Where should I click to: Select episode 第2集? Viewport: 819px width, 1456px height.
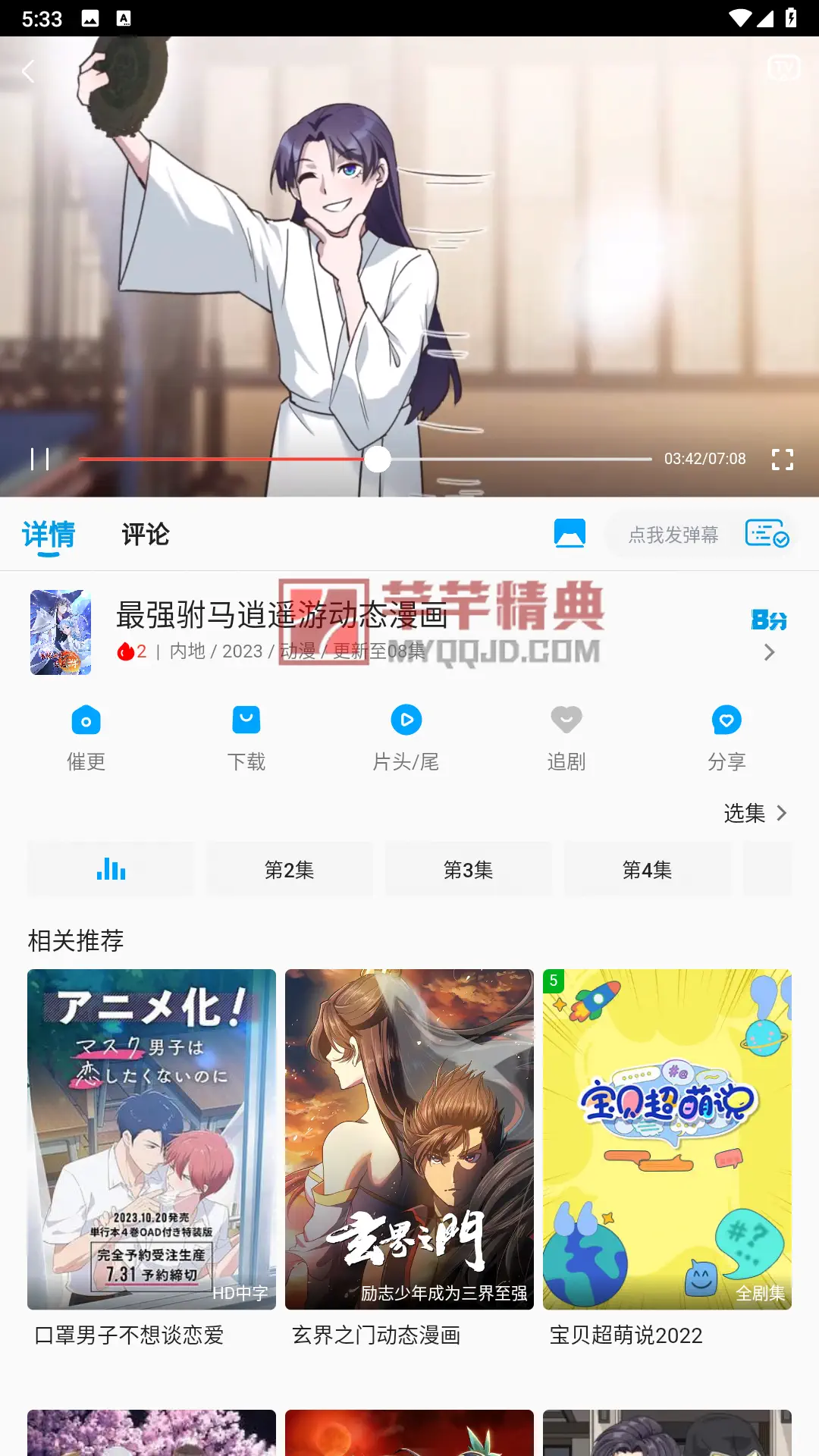(290, 869)
